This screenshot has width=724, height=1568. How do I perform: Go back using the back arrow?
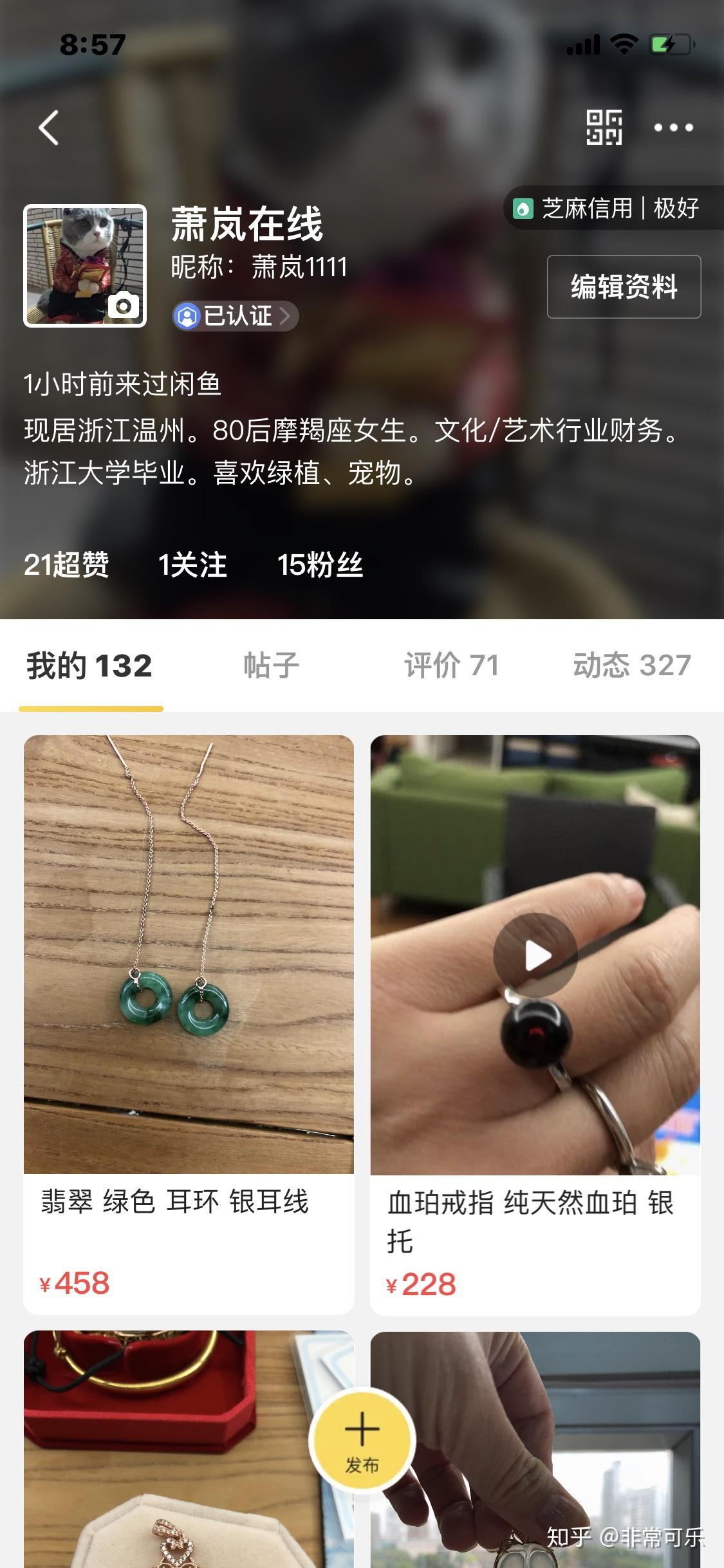click(x=49, y=127)
